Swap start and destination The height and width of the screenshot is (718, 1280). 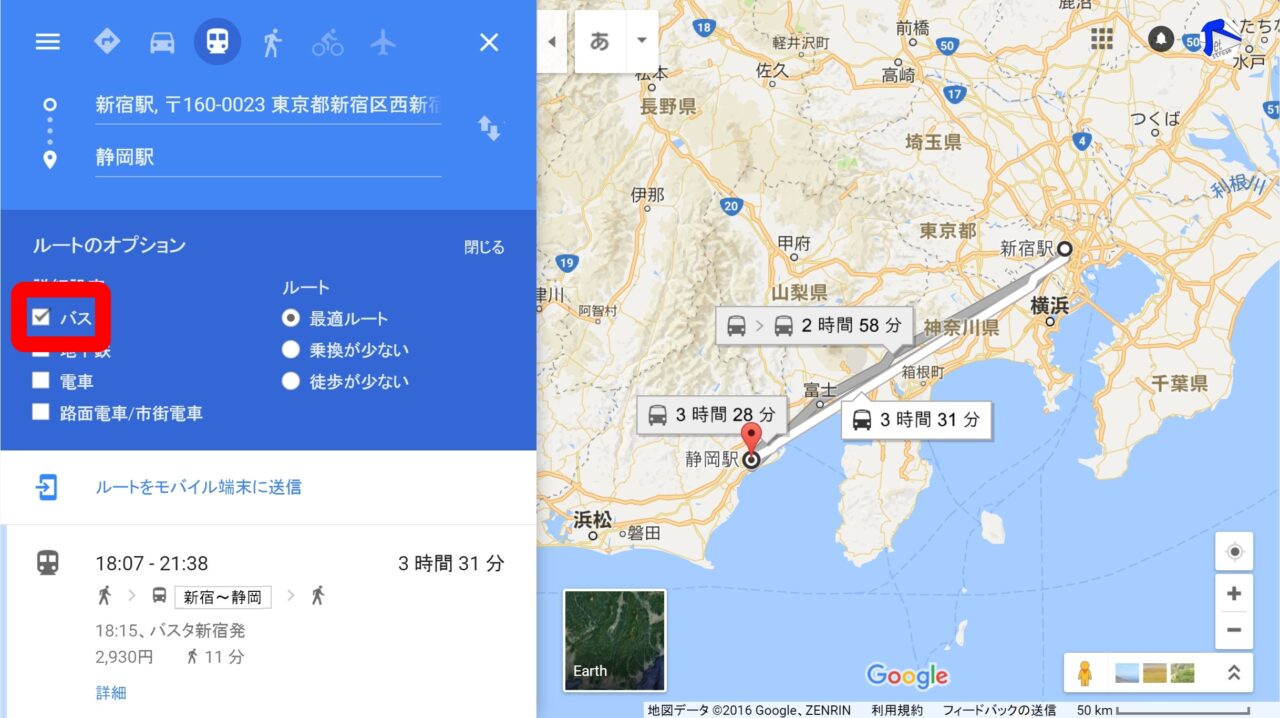pyautogui.click(x=489, y=128)
